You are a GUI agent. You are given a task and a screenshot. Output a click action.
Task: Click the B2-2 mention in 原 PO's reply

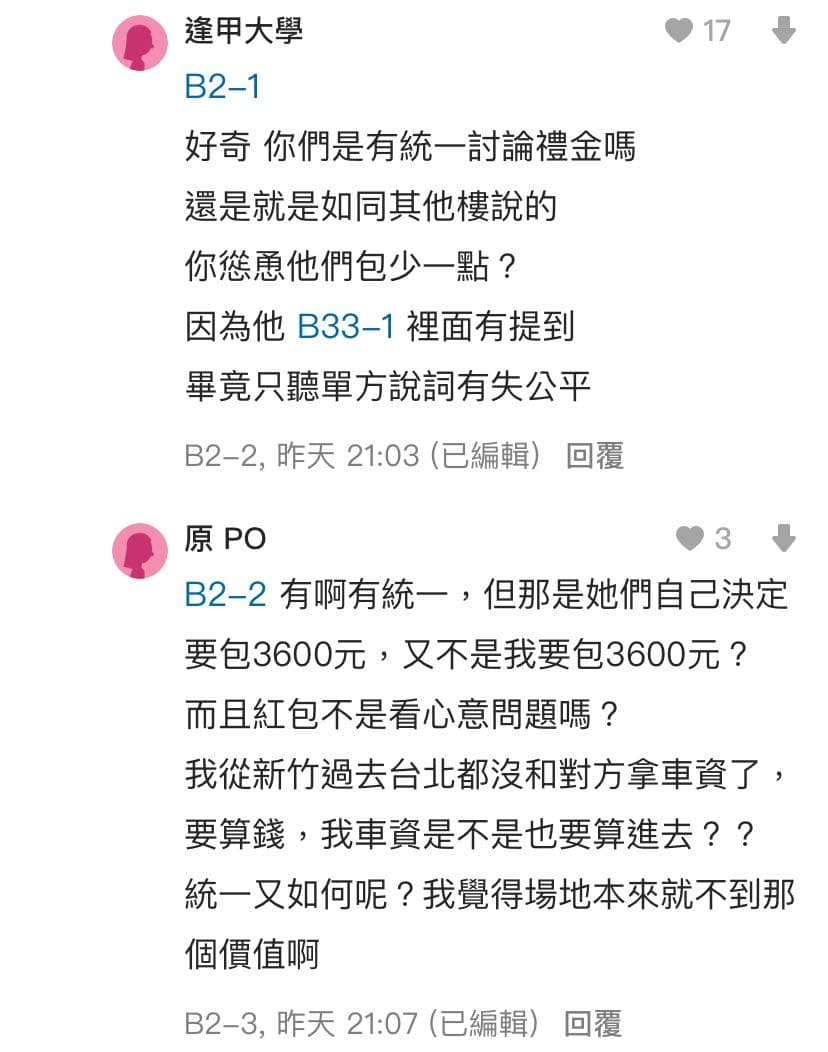[222, 596]
